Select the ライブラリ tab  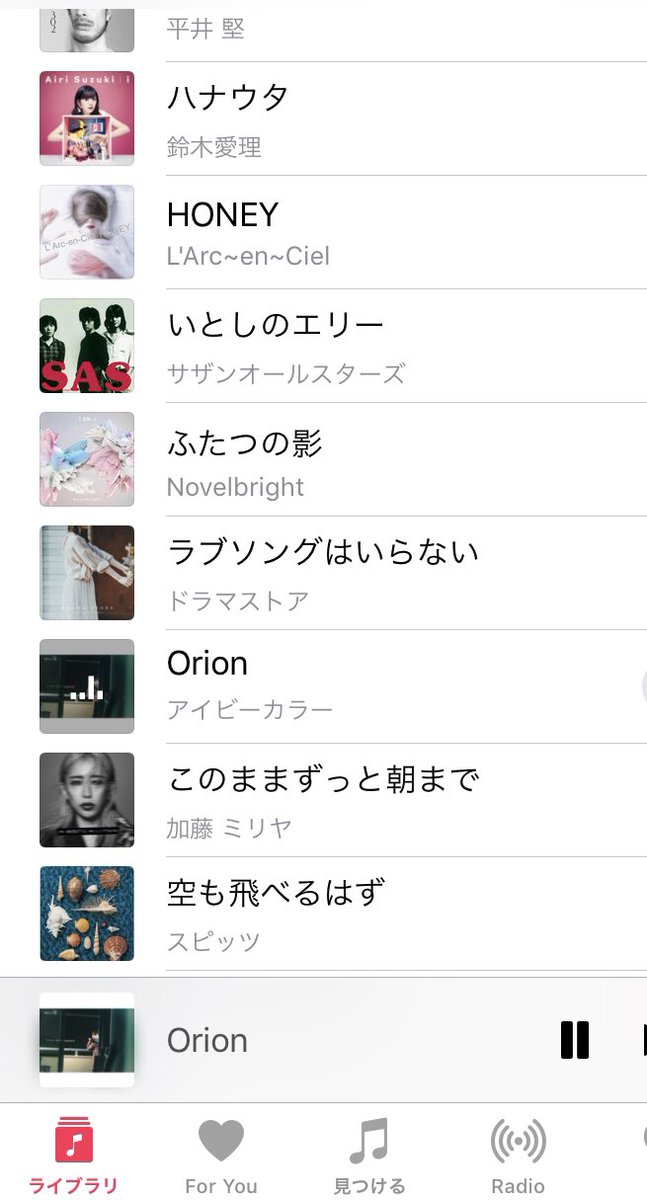pyautogui.click(x=73, y=1156)
